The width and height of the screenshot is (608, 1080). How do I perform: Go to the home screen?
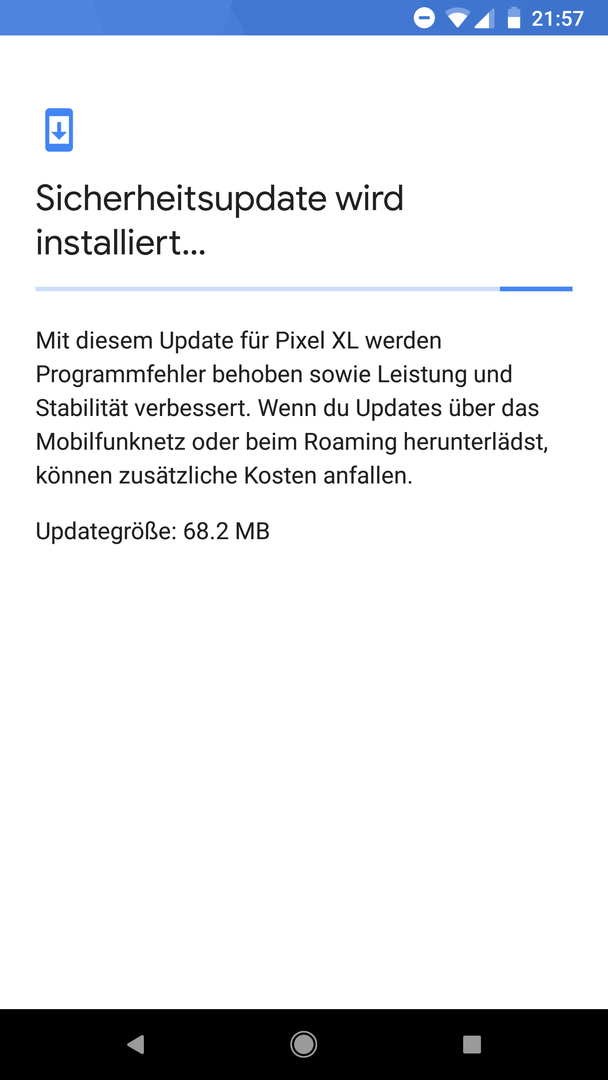click(x=303, y=1045)
